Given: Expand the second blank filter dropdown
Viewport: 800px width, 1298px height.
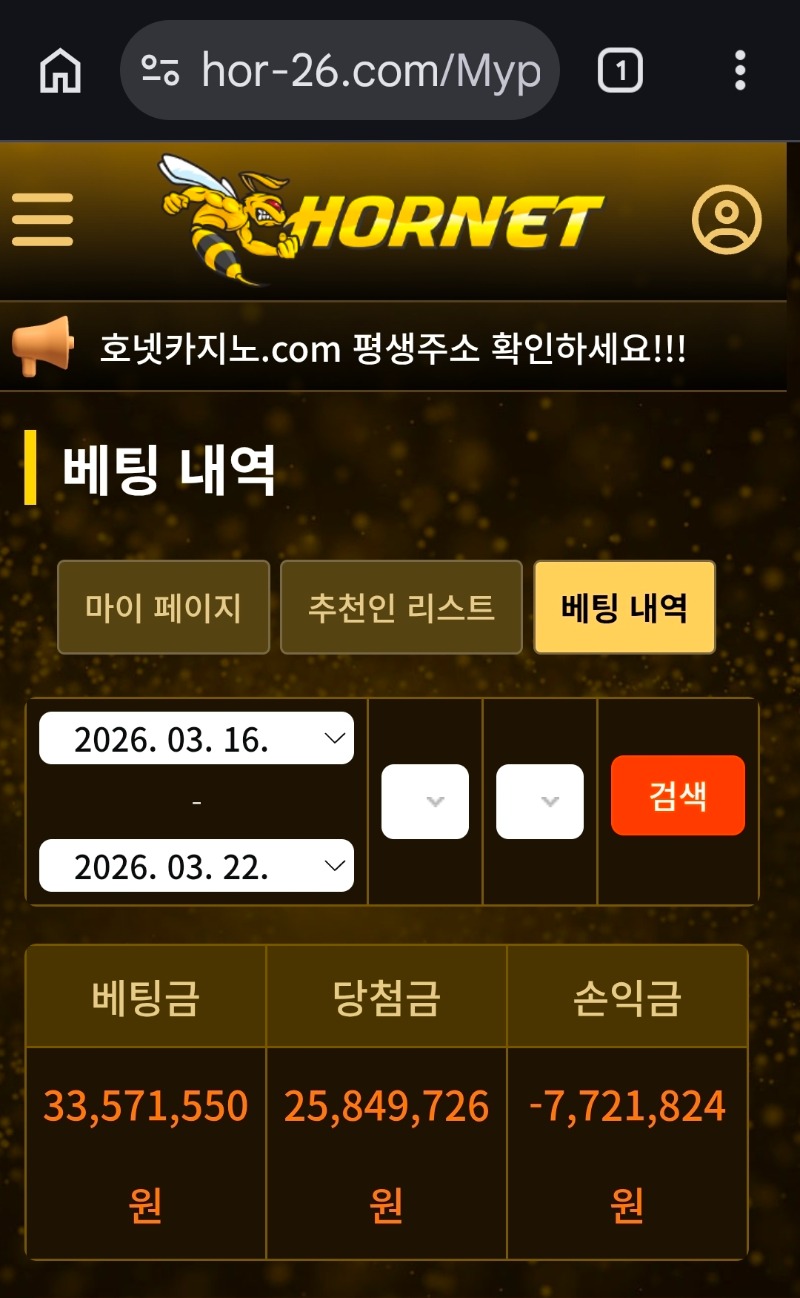Looking at the screenshot, I should point(540,802).
